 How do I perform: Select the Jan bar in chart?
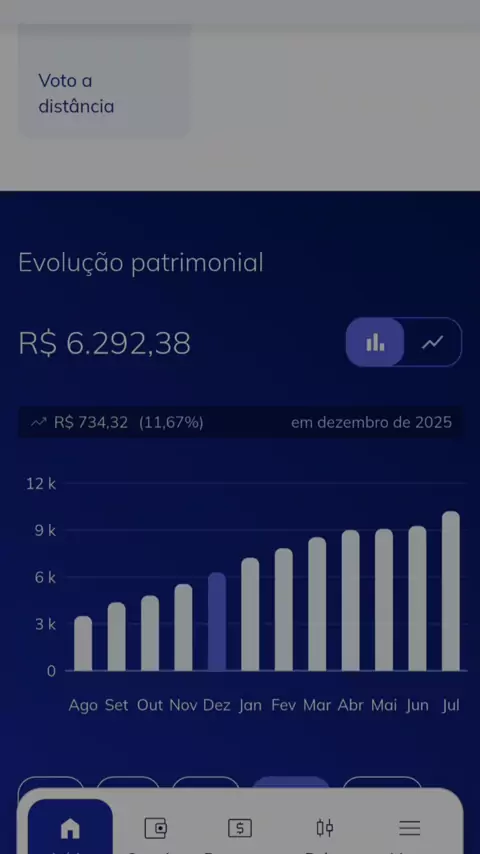[250, 614]
